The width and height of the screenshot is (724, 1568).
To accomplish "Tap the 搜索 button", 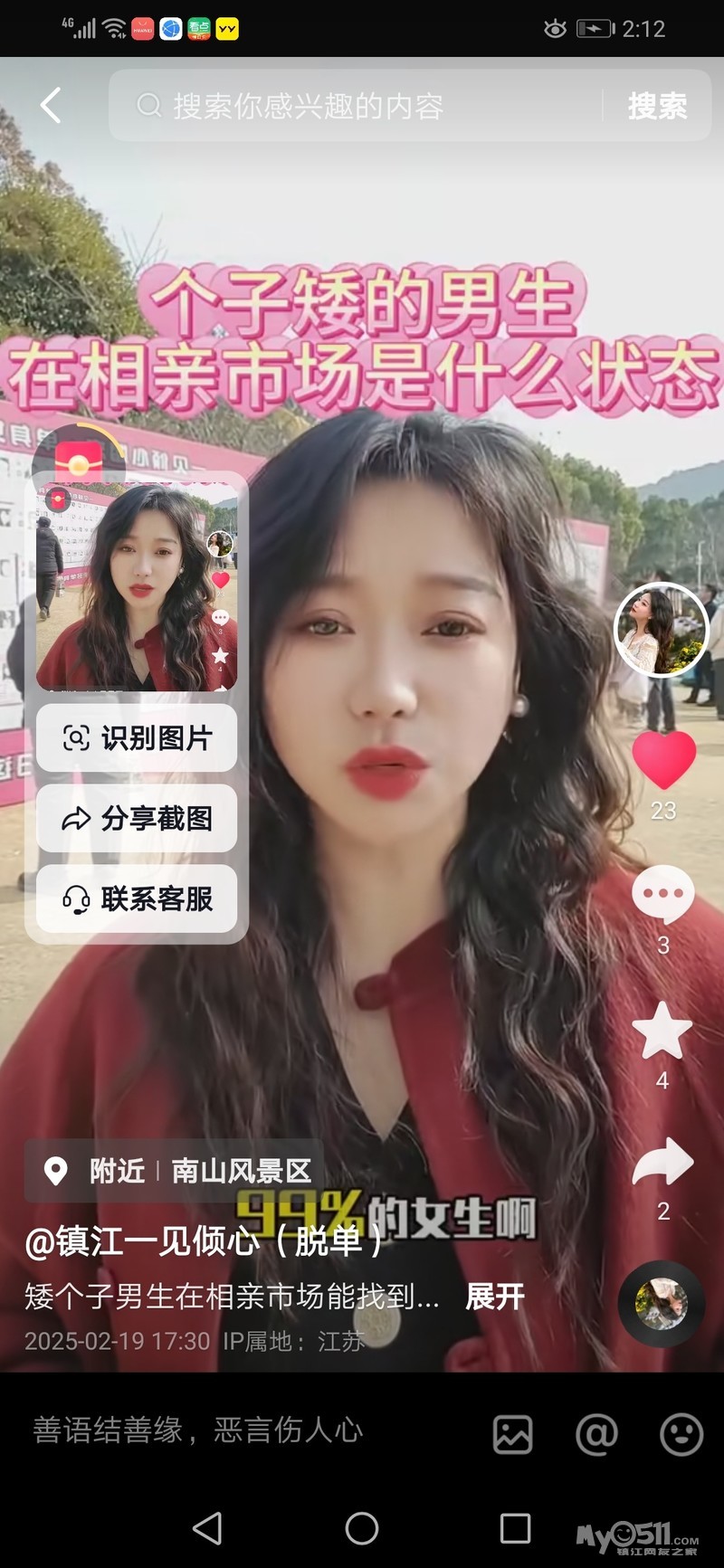I will coord(657,107).
